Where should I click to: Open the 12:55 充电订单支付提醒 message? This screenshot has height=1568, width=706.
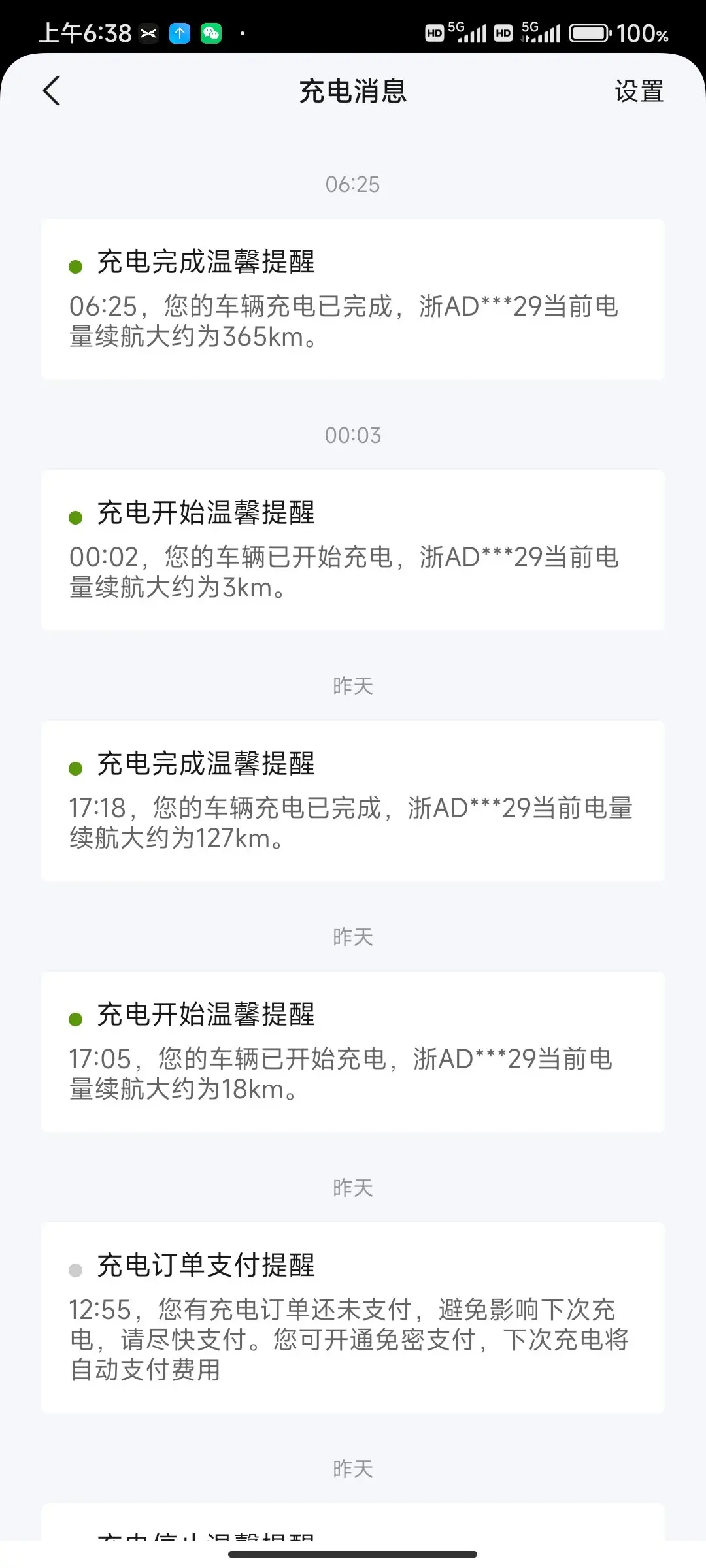[x=352, y=1317]
